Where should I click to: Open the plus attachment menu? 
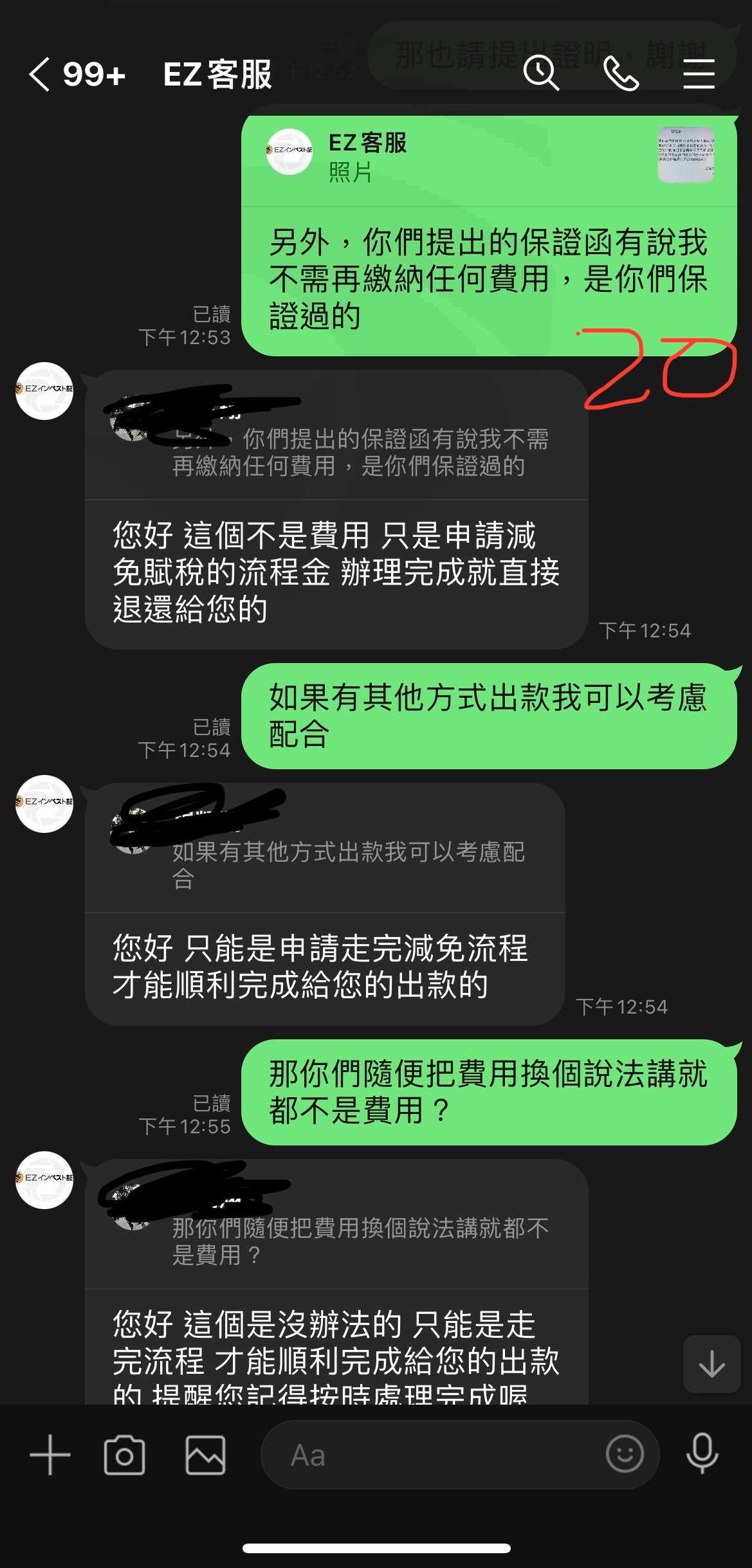50,1455
